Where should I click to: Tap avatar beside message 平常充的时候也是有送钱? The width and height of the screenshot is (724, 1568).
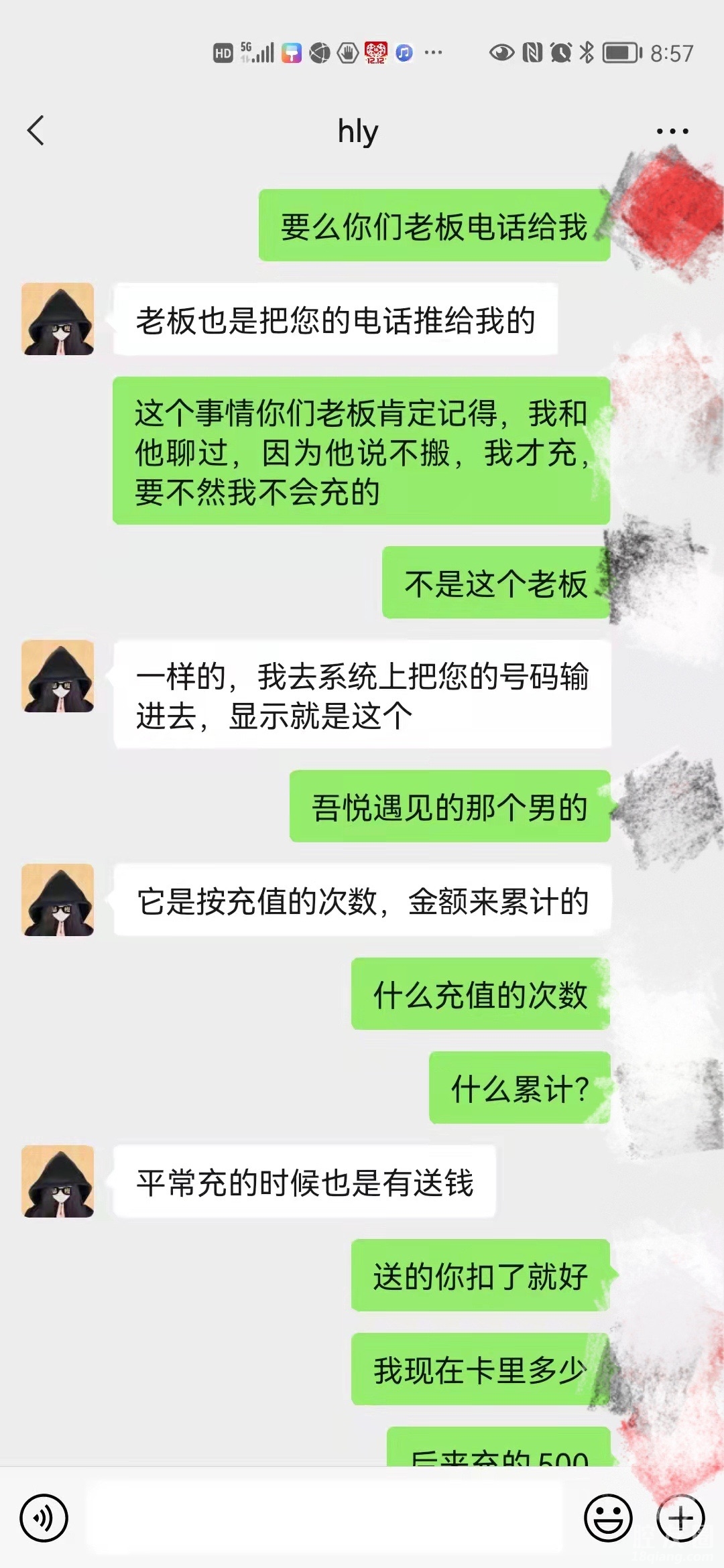pyautogui.click(x=58, y=1181)
